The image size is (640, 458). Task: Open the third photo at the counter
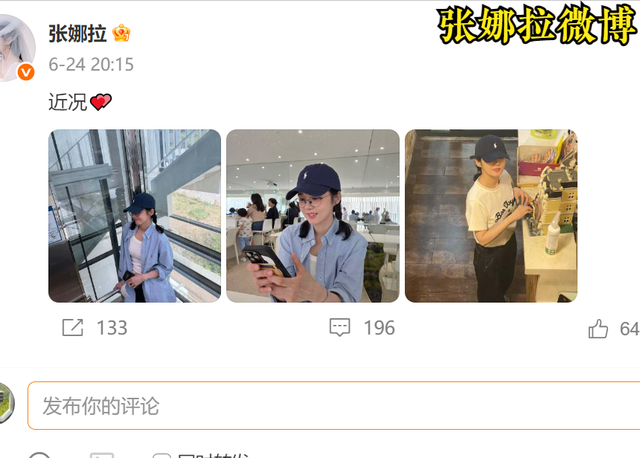(x=490, y=216)
